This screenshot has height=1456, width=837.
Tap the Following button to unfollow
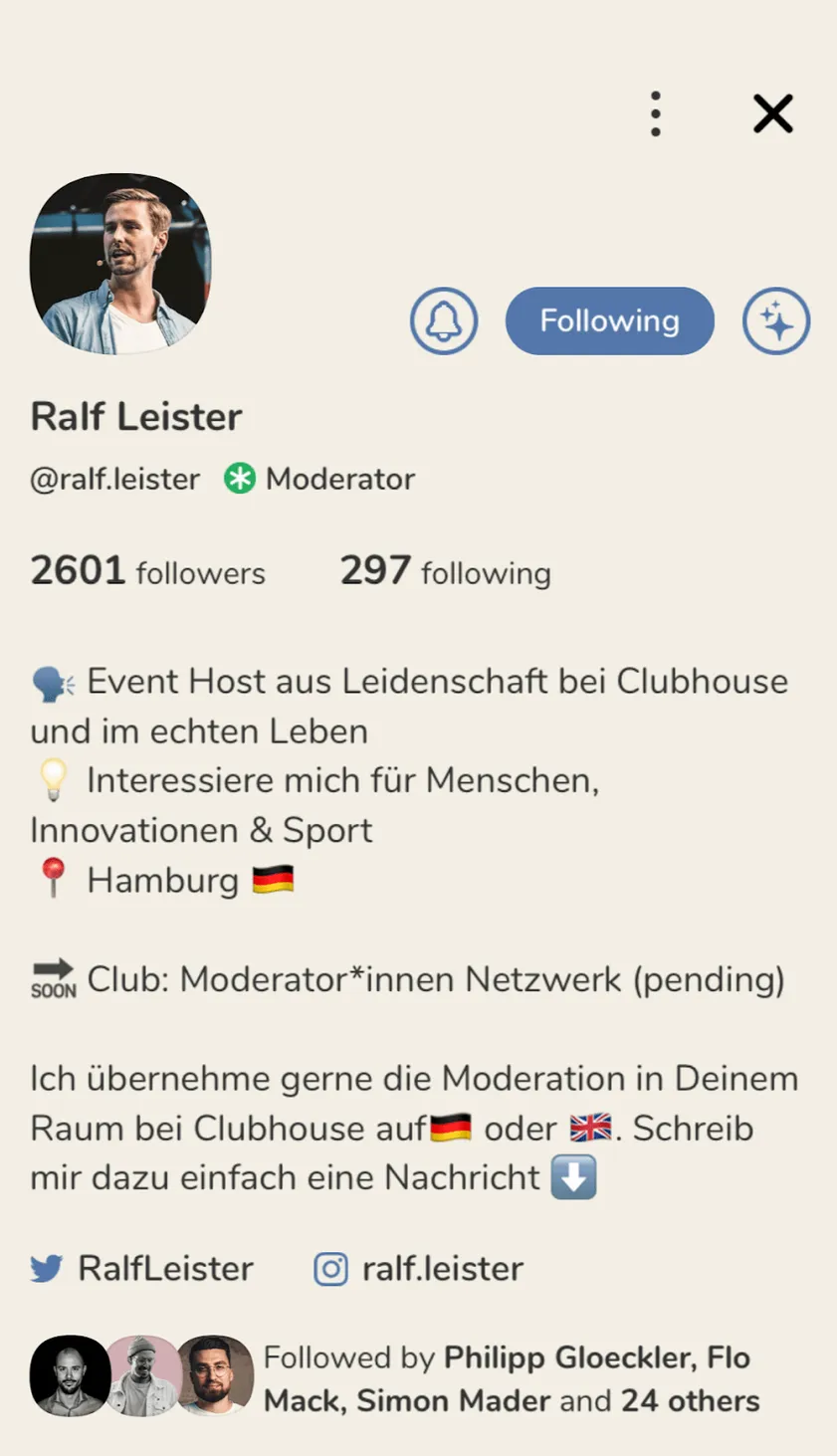point(609,321)
